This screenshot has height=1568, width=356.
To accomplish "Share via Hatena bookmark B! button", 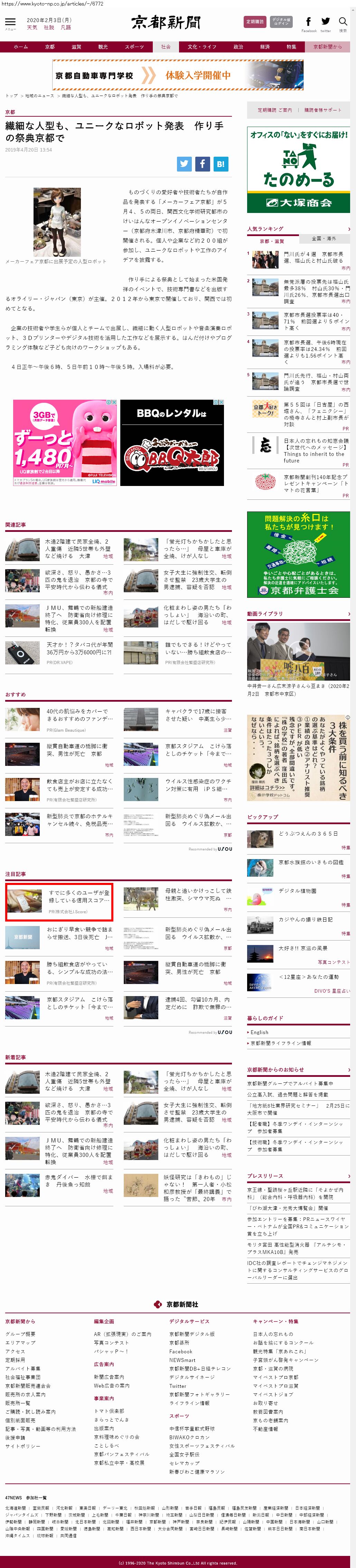I will [x=221, y=164].
